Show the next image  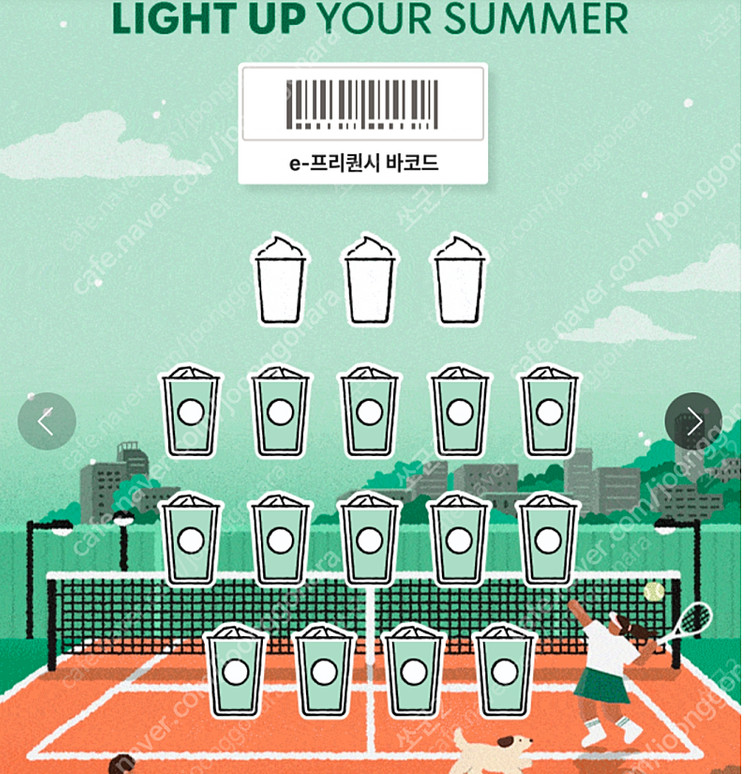(693, 422)
